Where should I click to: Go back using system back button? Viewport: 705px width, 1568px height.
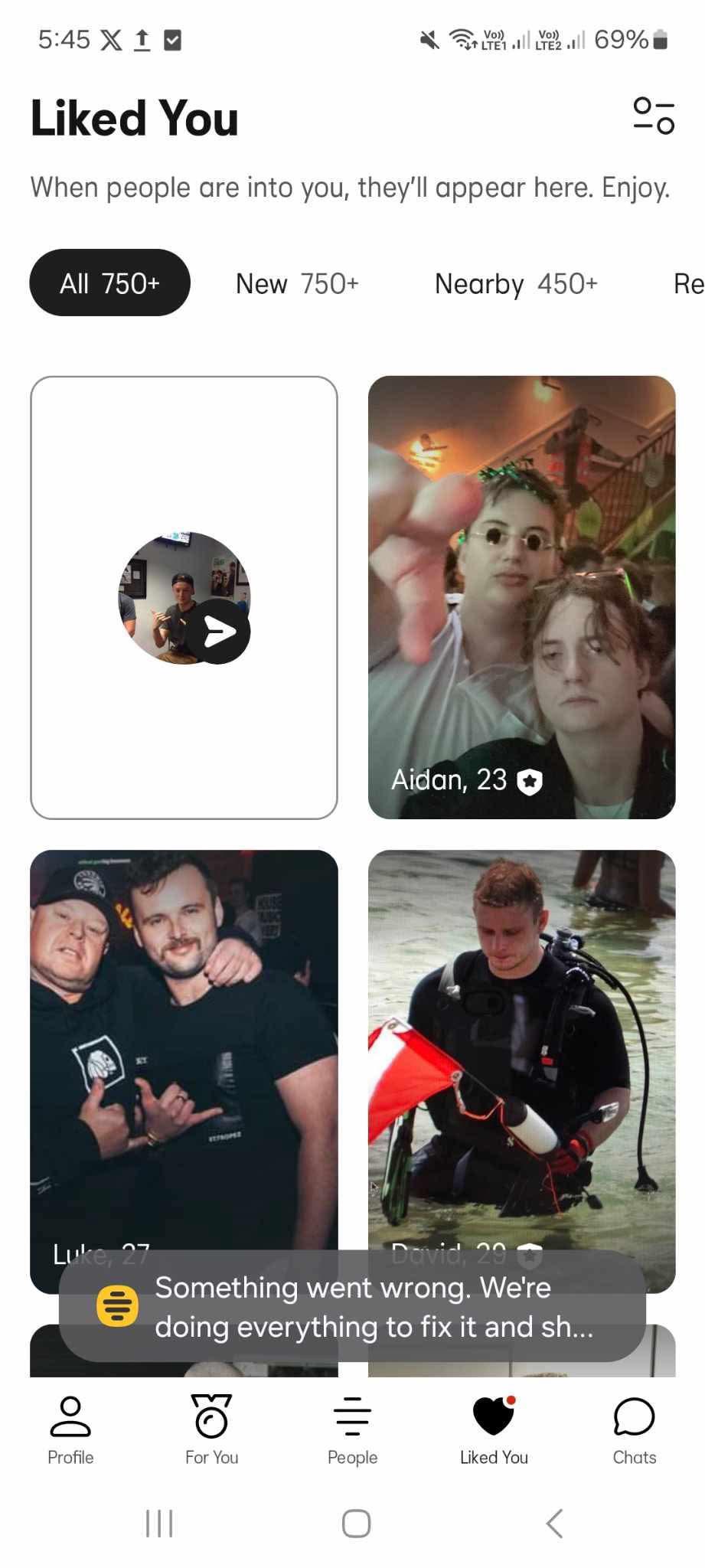point(555,1523)
